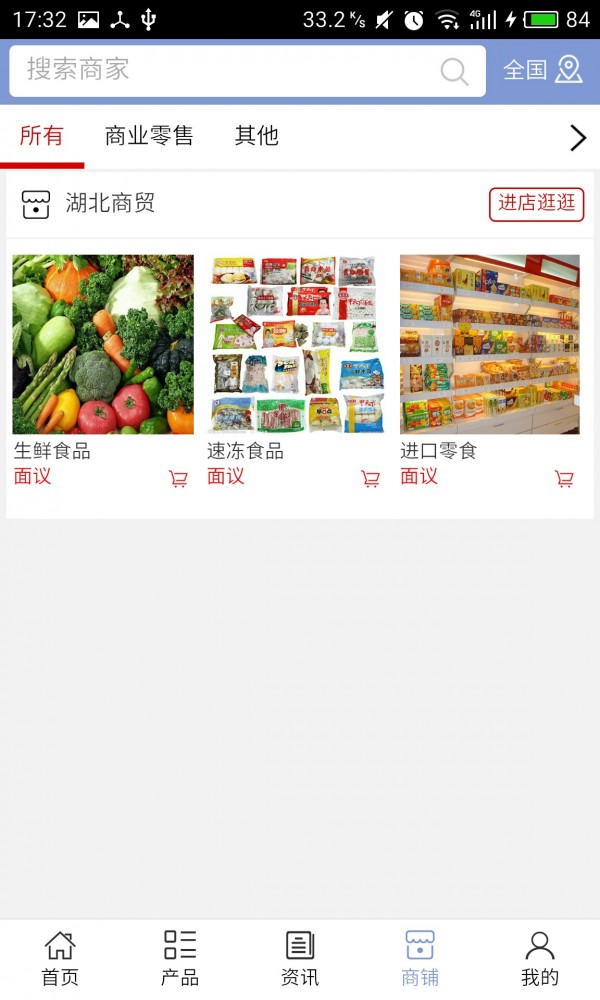Open the 资讯 tab
Screen dimensions: 600x1000
pyautogui.click(x=300, y=958)
